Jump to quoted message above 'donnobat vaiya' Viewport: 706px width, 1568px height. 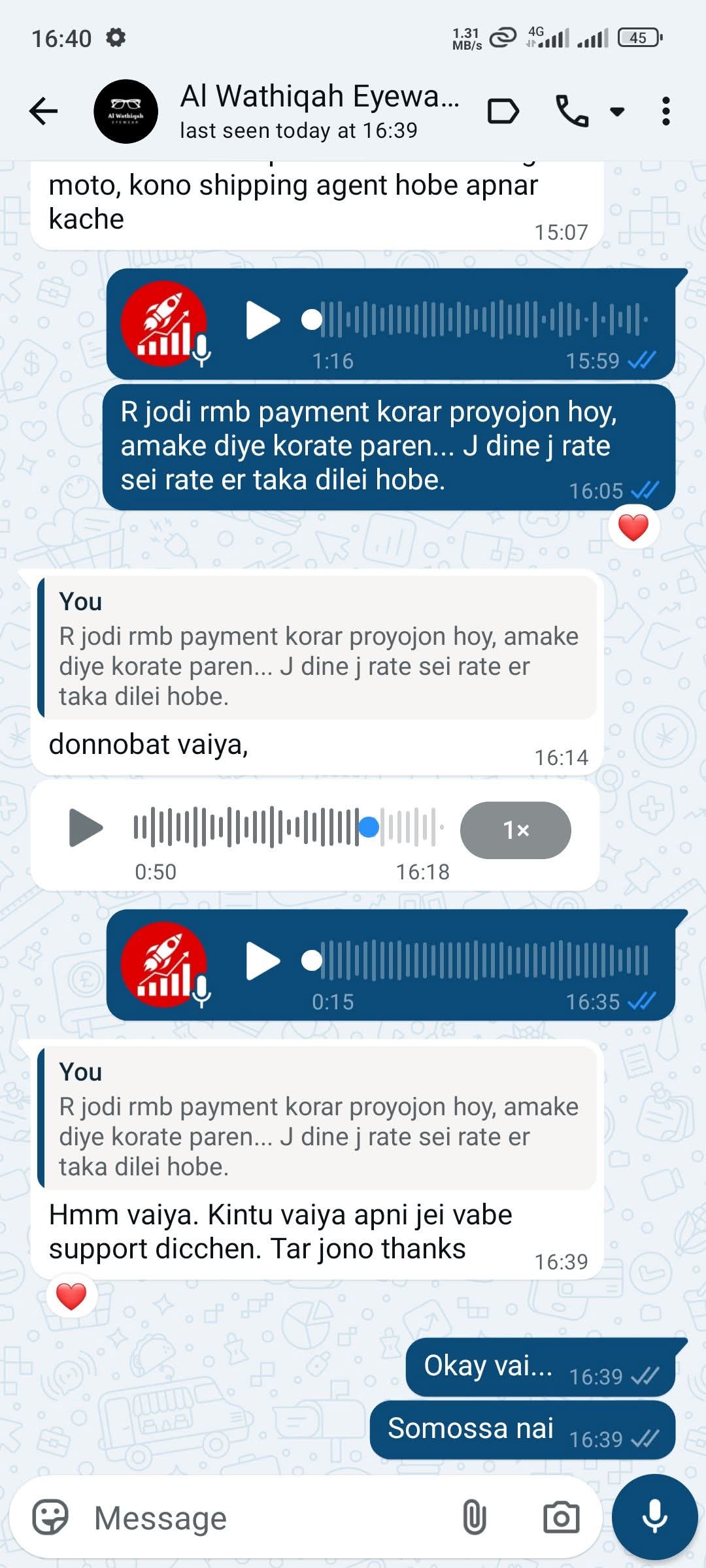click(x=318, y=648)
